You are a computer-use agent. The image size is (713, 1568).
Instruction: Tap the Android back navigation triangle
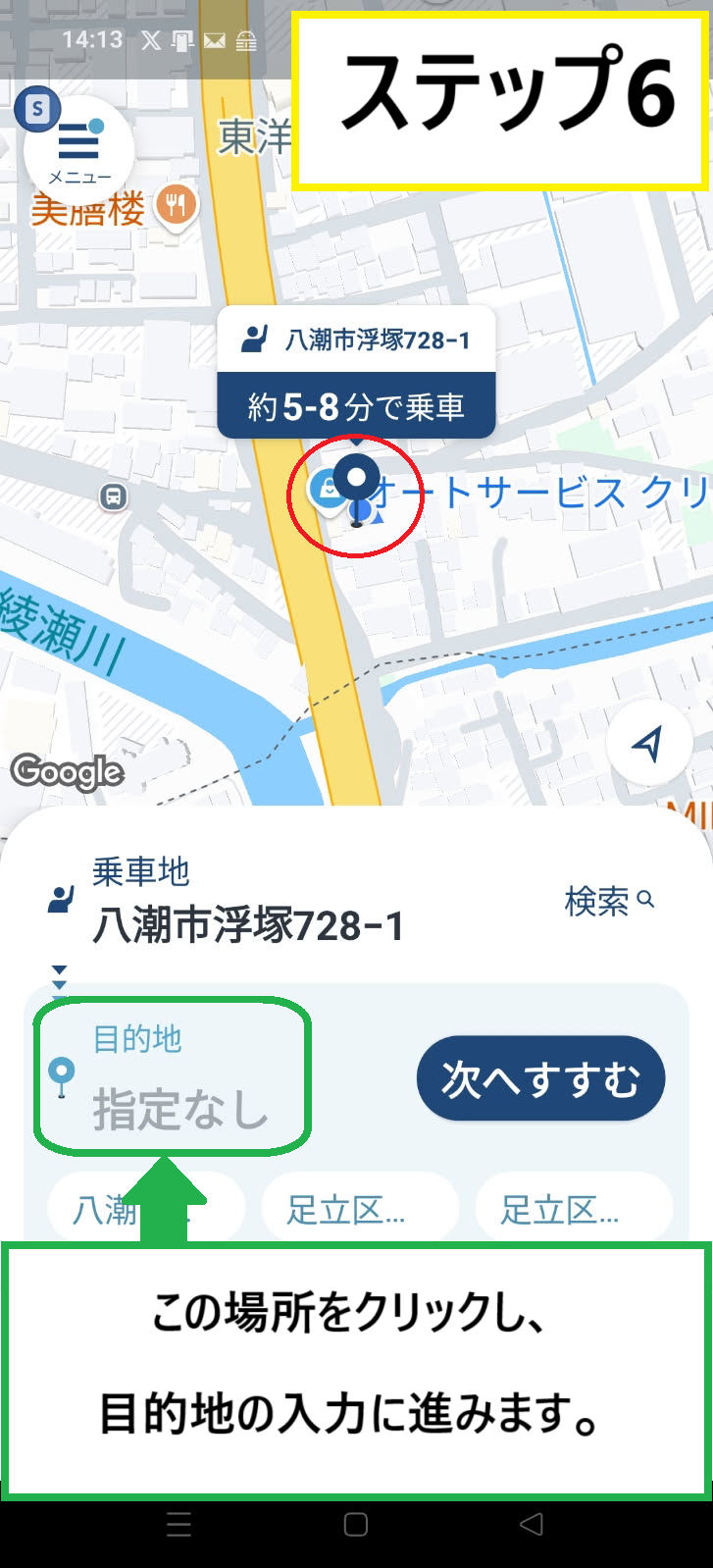pos(531,1524)
